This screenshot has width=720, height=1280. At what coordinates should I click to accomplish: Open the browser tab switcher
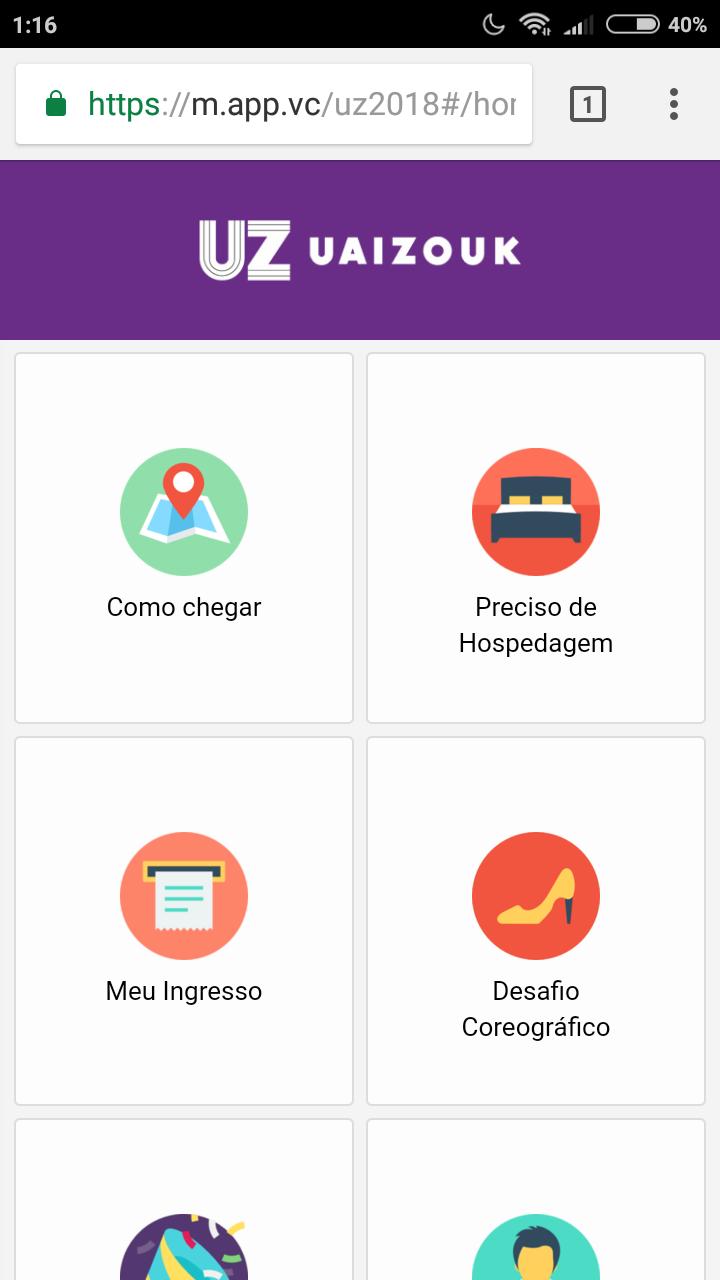coord(588,104)
